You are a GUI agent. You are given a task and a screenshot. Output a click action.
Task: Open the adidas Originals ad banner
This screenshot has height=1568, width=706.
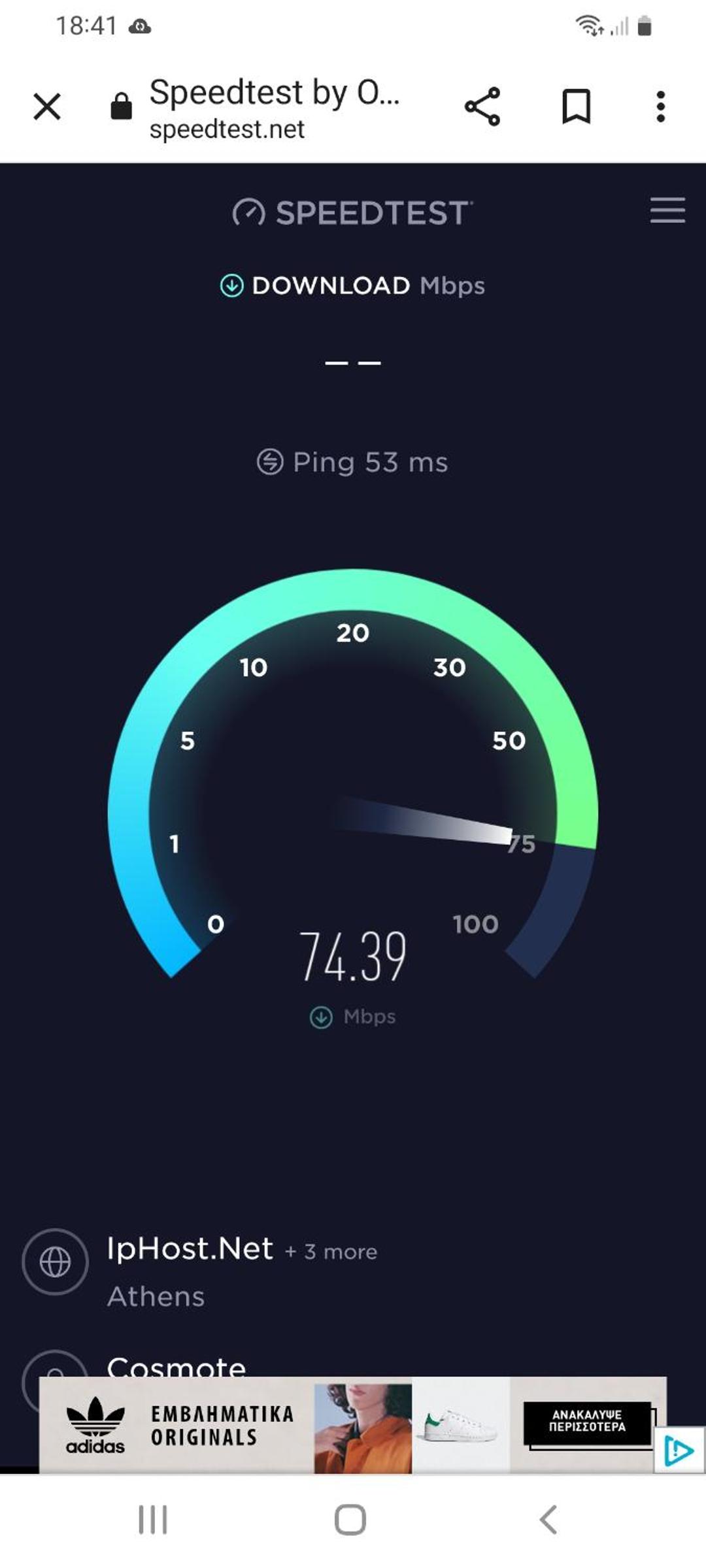(353, 1425)
